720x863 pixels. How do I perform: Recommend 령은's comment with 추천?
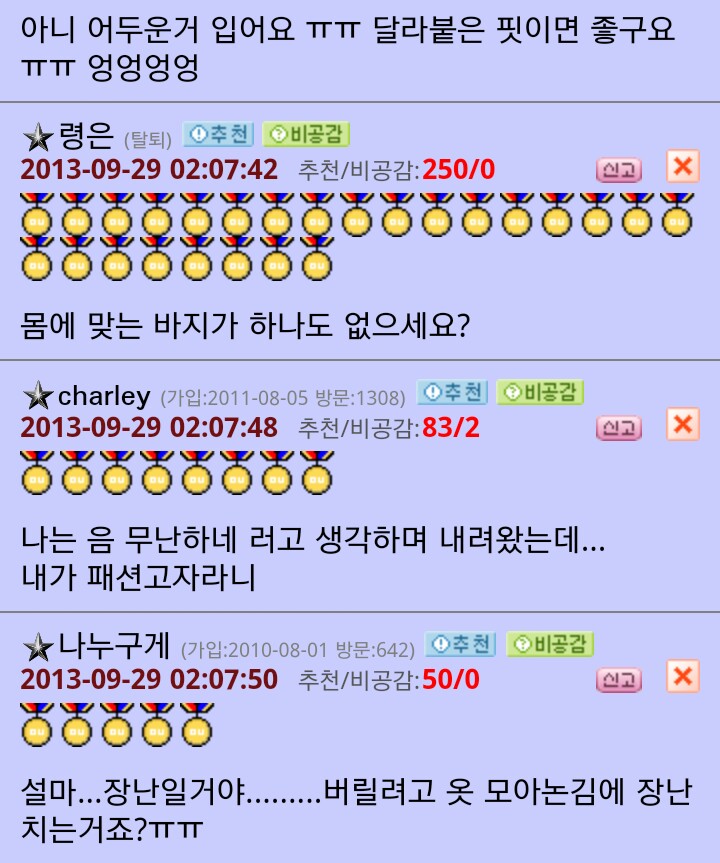click(x=219, y=134)
